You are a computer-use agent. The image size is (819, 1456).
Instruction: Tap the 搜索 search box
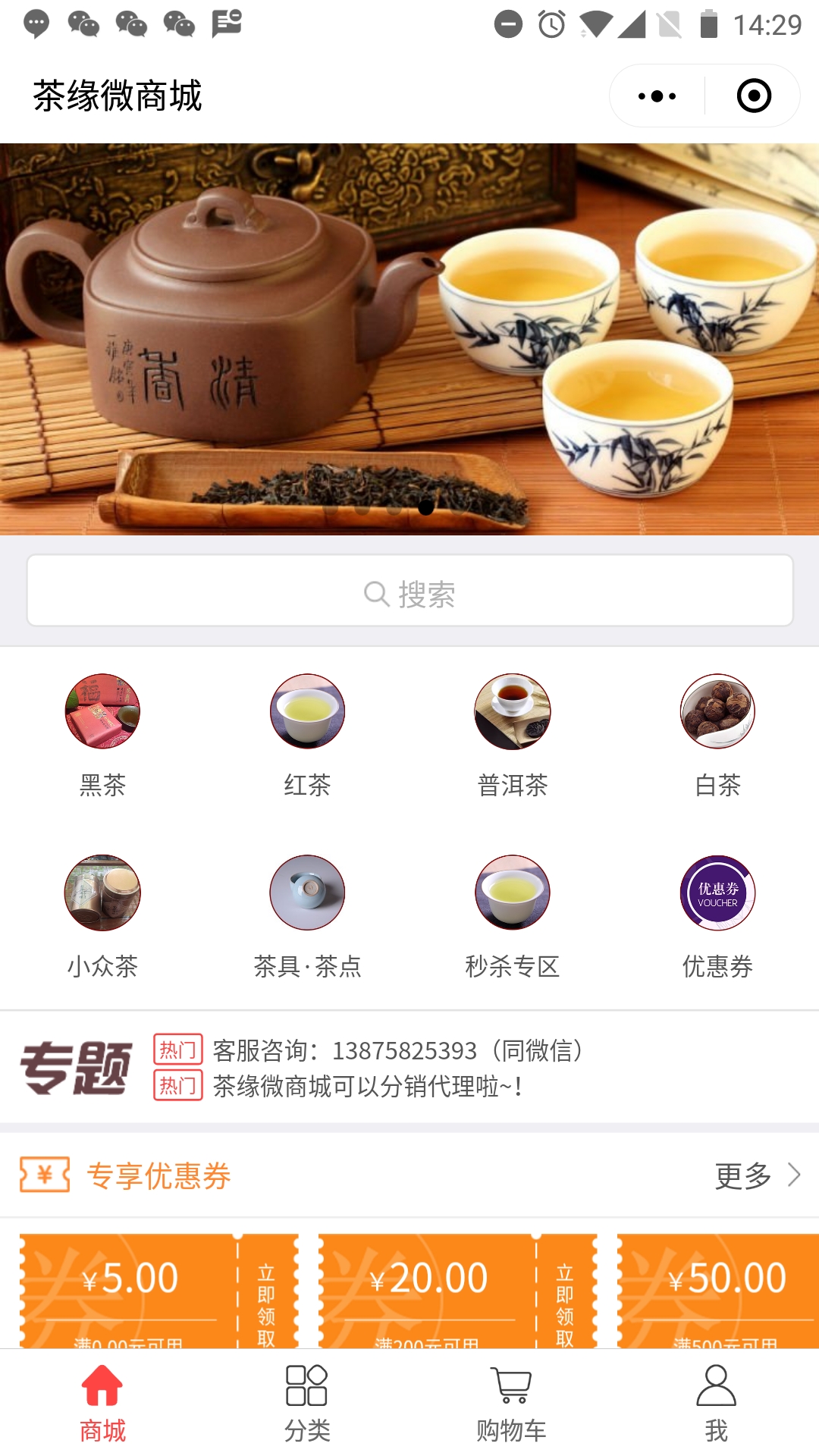click(x=409, y=591)
